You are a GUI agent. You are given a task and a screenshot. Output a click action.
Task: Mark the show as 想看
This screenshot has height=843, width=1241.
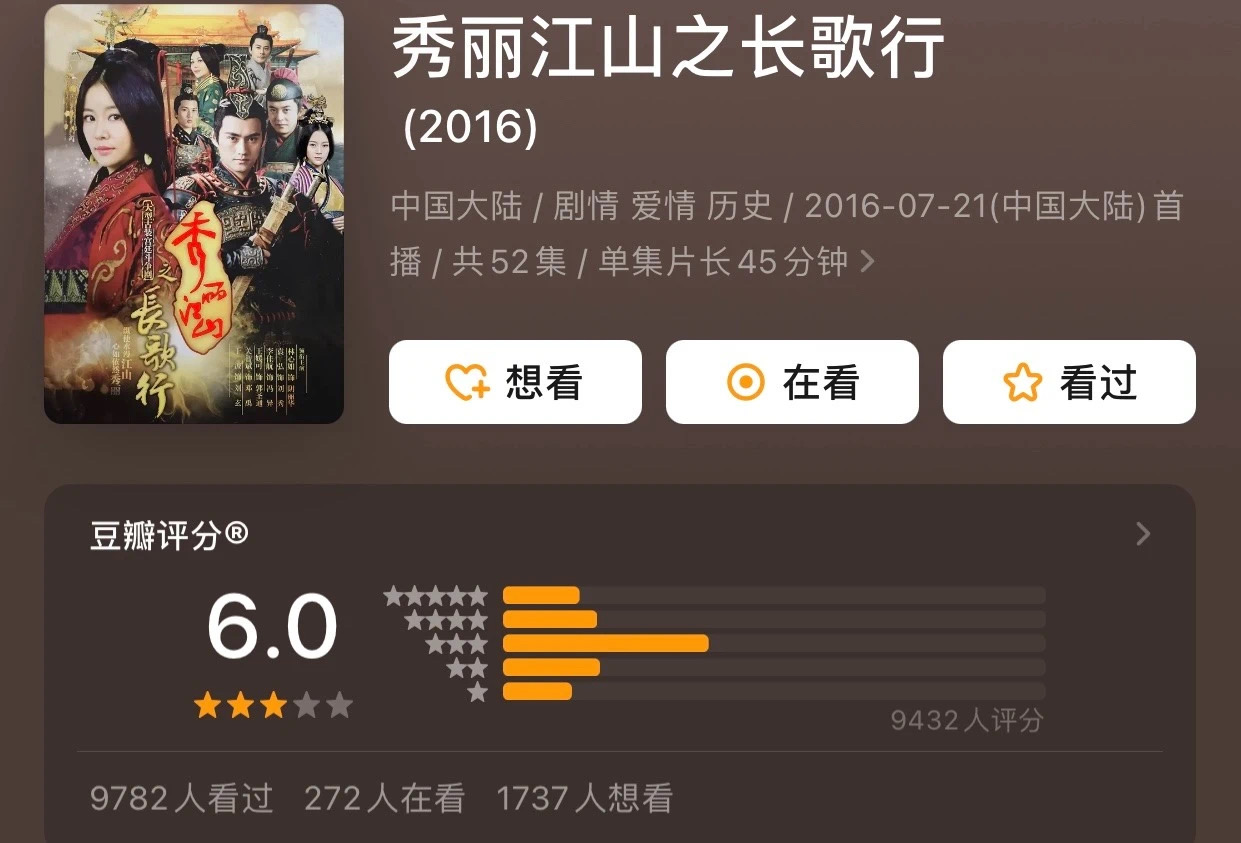click(515, 382)
